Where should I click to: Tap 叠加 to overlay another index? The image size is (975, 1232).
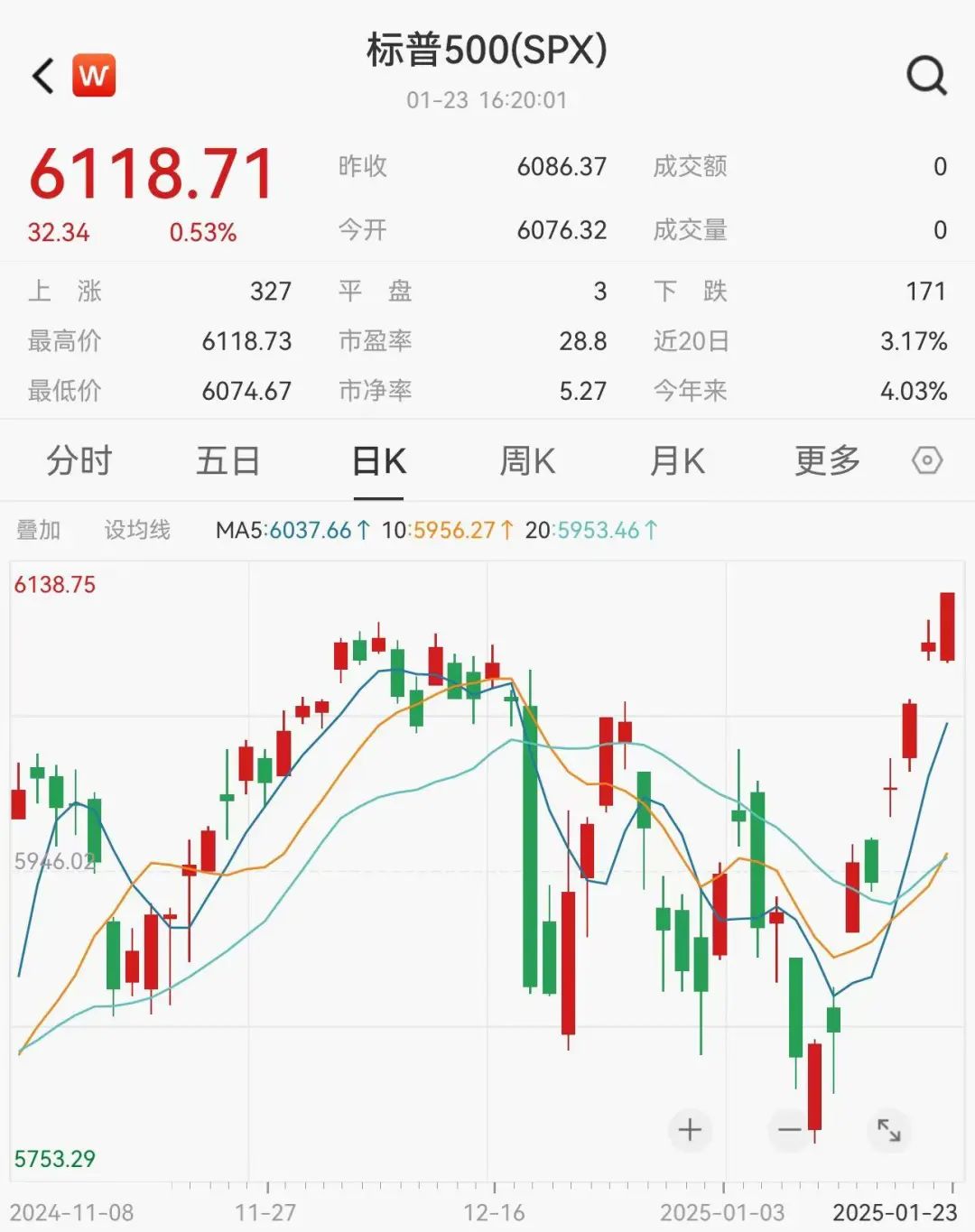pyautogui.click(x=38, y=530)
